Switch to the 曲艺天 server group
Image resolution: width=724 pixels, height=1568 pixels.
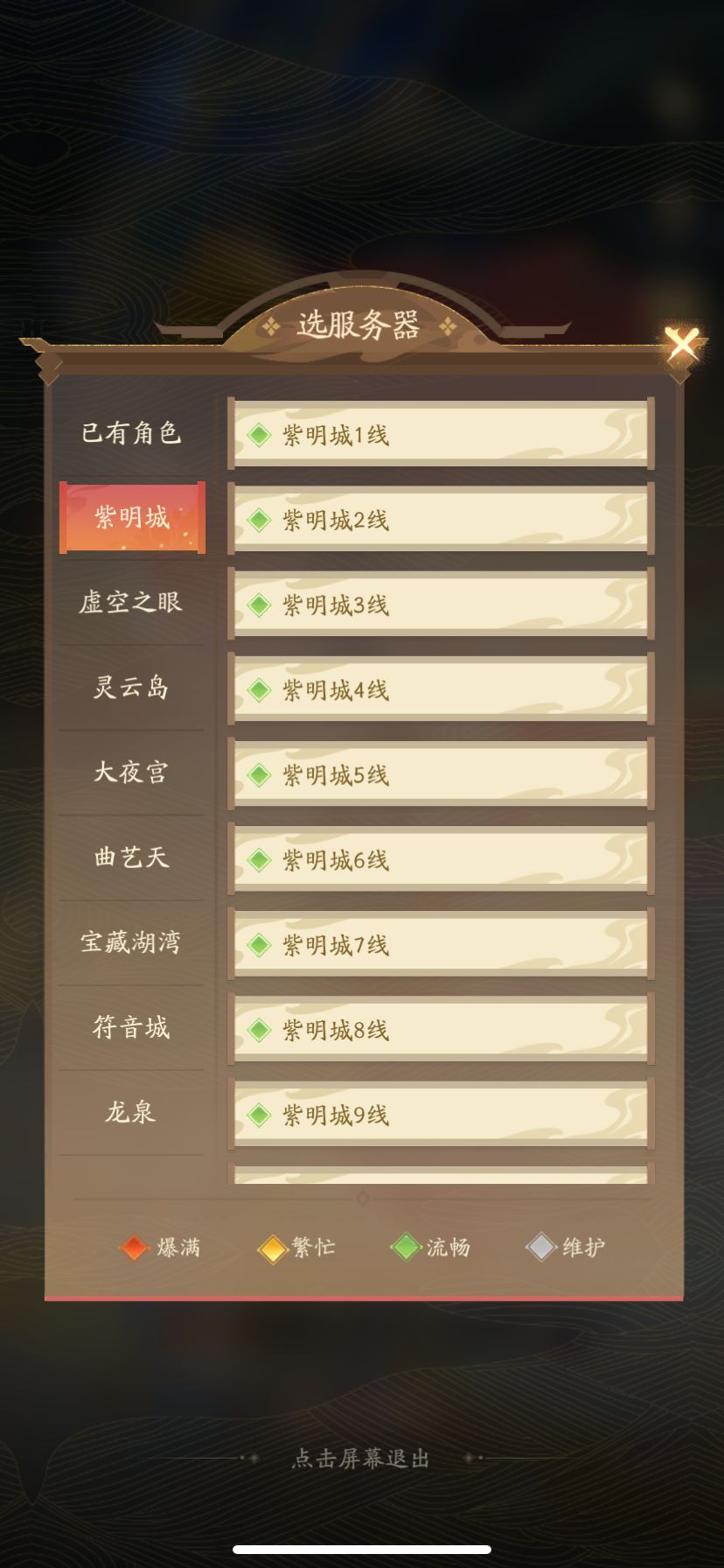(x=131, y=857)
